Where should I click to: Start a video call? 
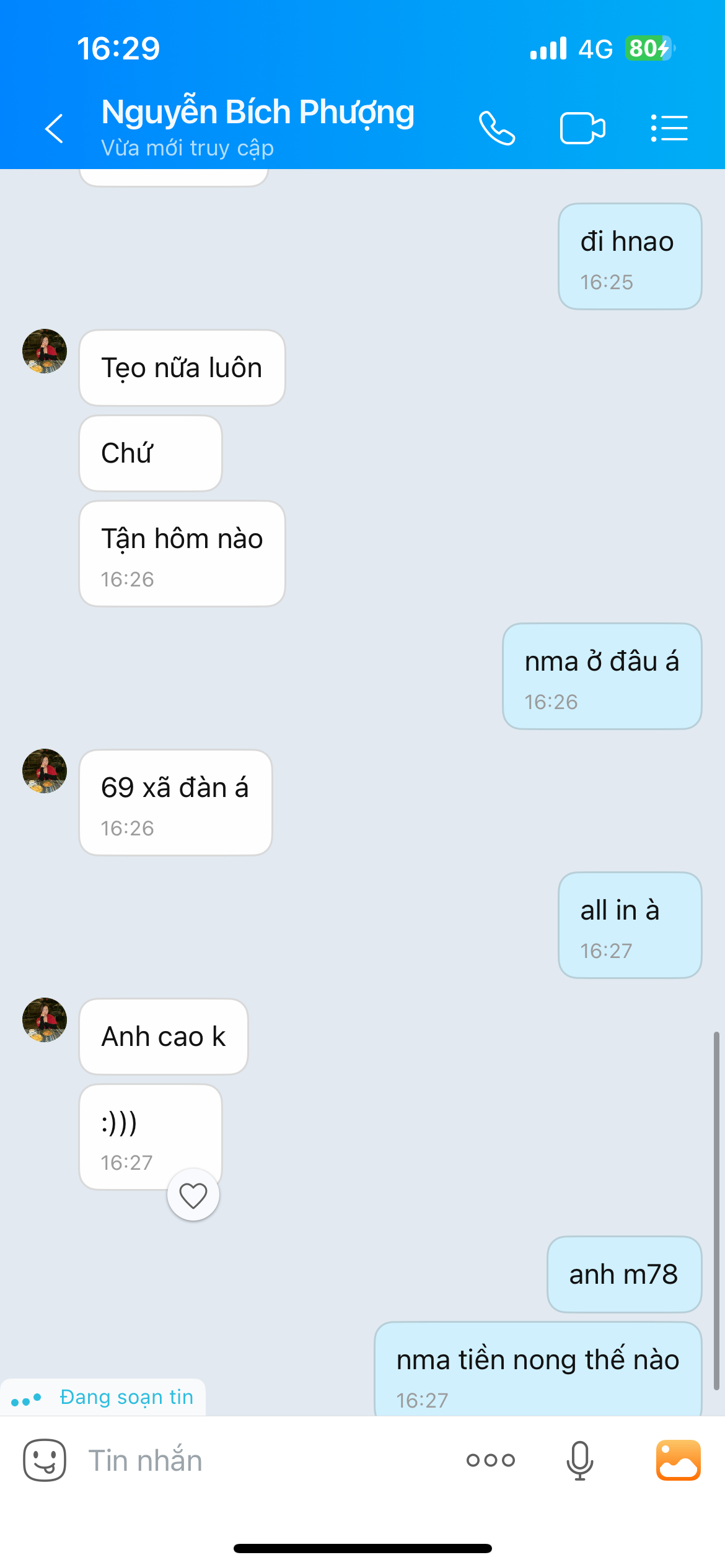(x=582, y=128)
